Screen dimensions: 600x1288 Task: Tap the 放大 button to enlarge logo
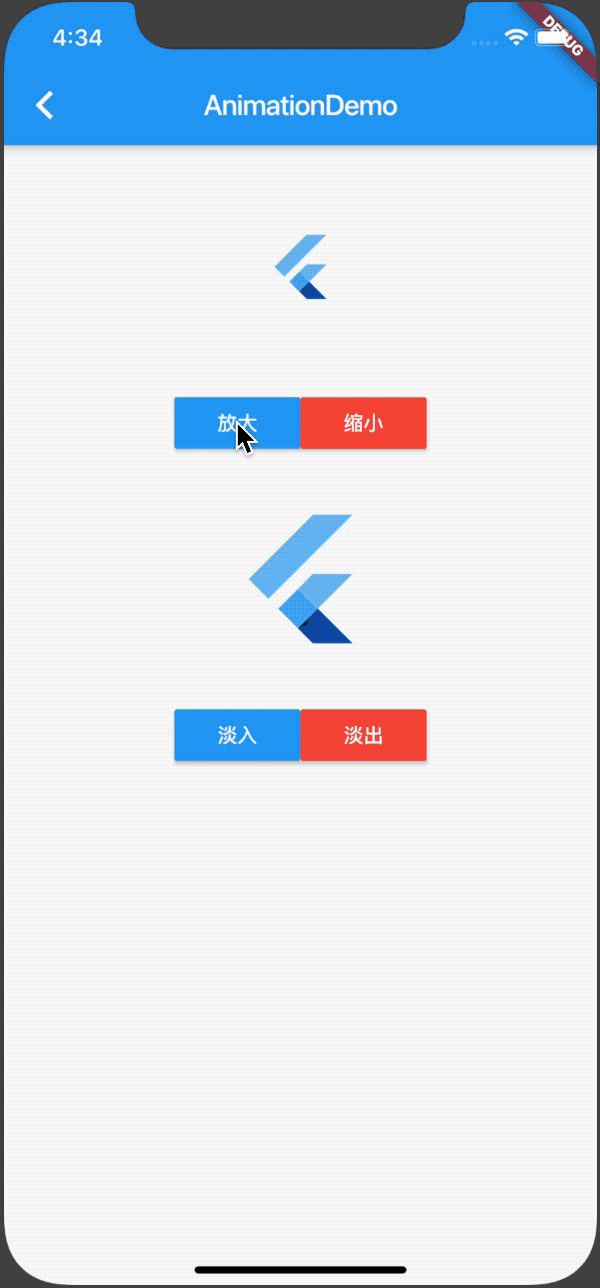[237, 423]
